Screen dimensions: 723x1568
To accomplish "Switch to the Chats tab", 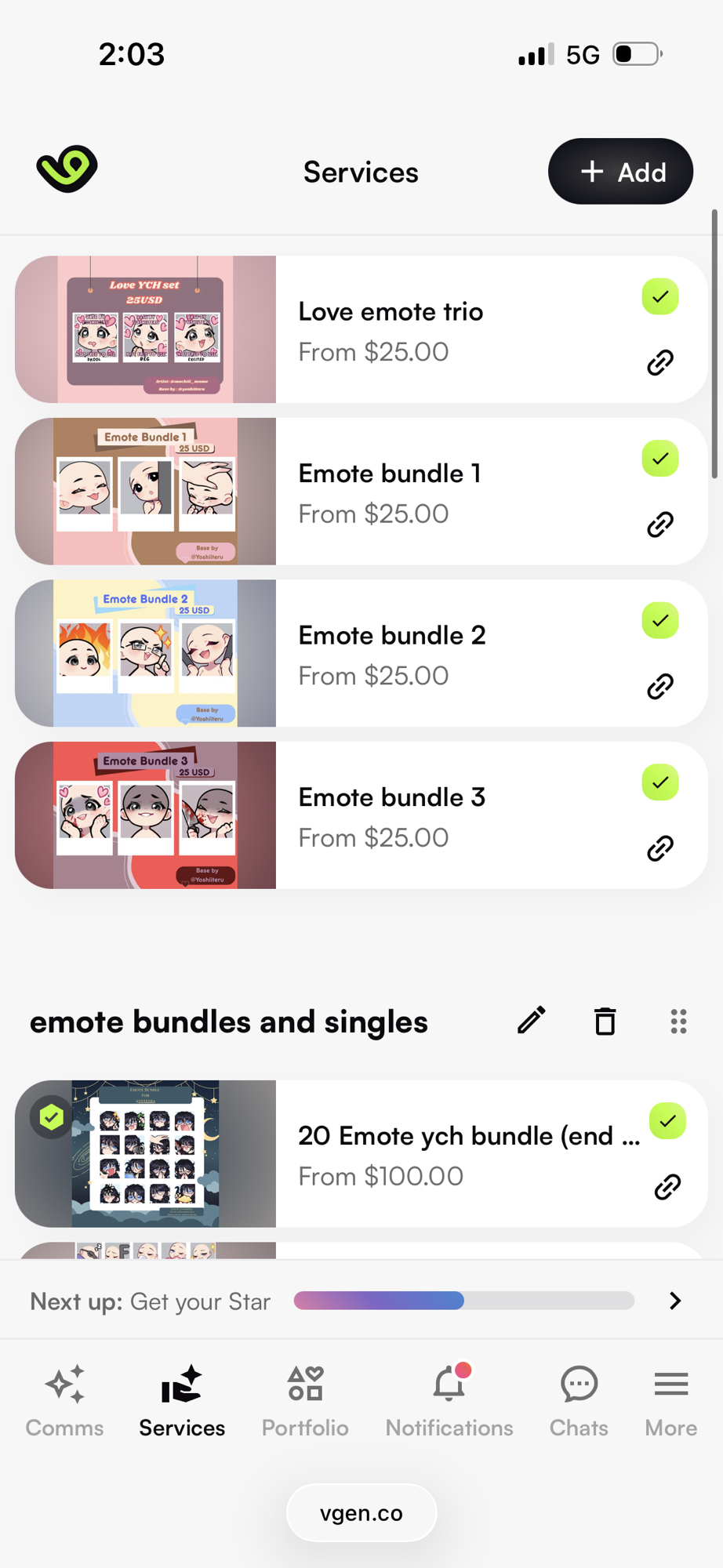I will point(579,1401).
